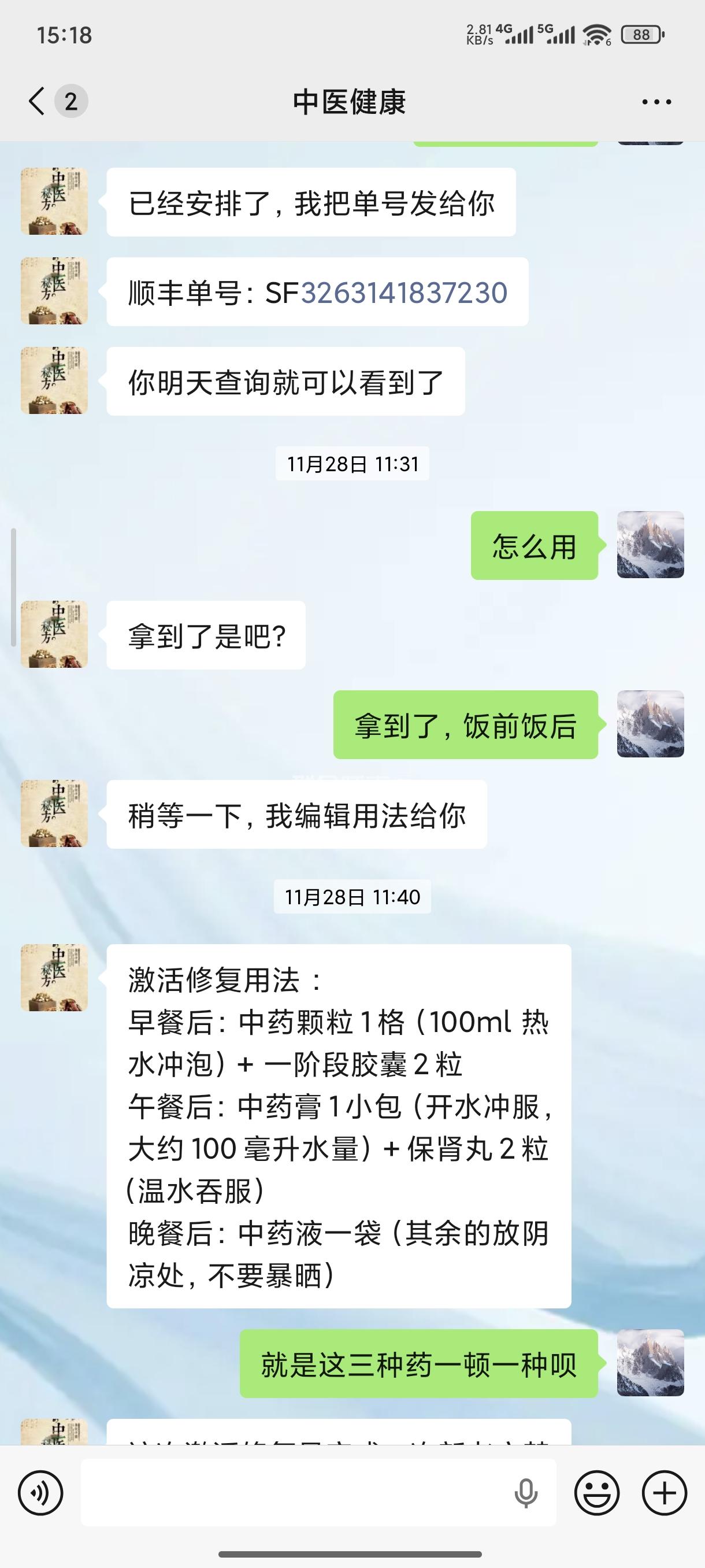The height and width of the screenshot is (1568, 705).
Task: Open the contact's avatar beside 拿到了是吧?
Action: click(54, 634)
